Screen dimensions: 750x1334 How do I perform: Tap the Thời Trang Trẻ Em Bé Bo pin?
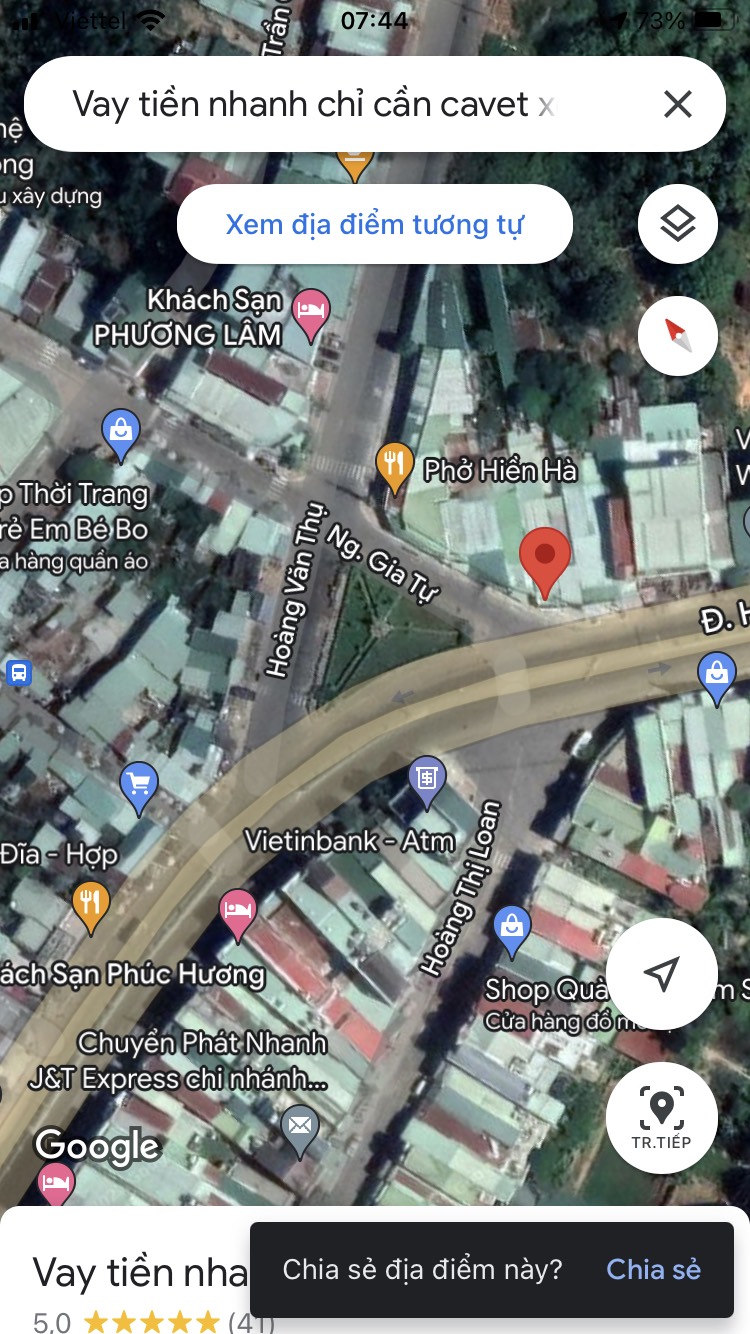(x=121, y=433)
